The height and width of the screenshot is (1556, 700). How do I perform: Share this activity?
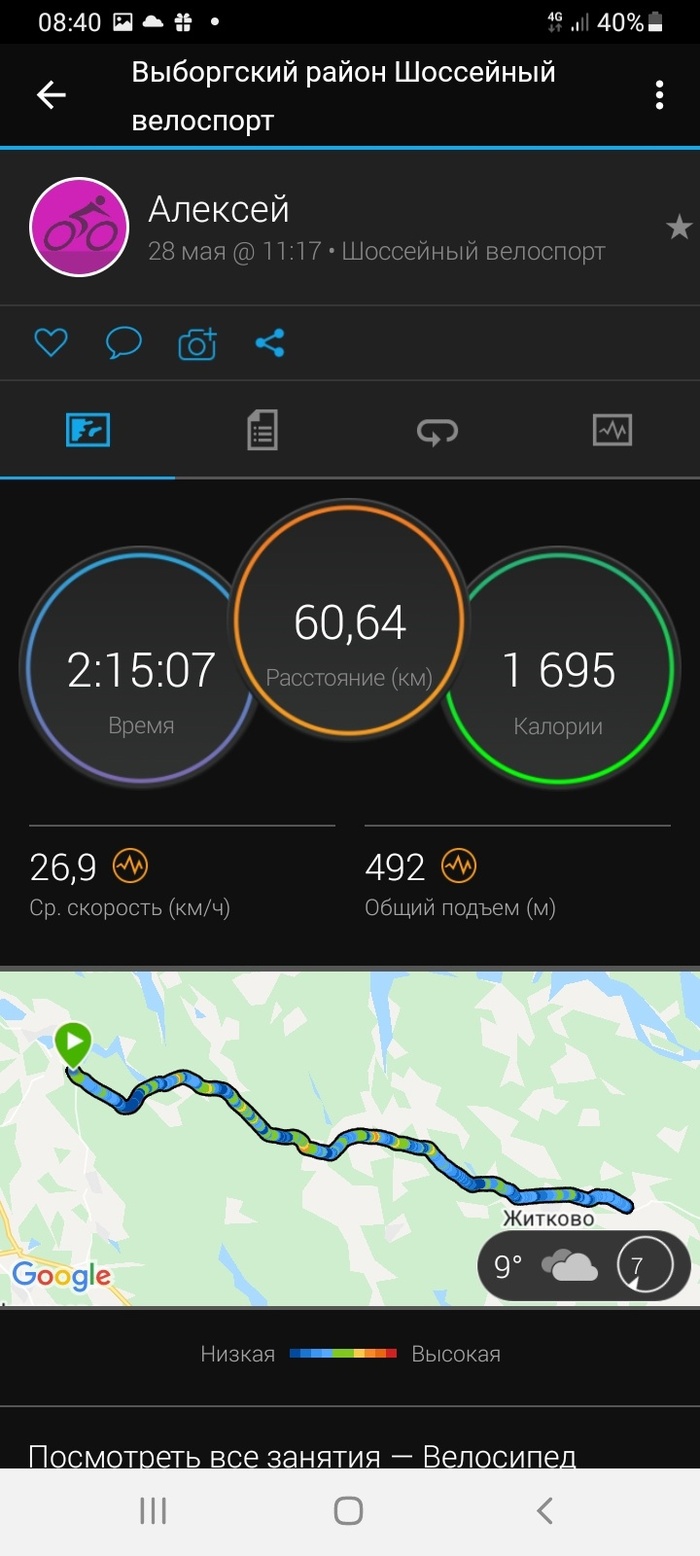[x=270, y=343]
